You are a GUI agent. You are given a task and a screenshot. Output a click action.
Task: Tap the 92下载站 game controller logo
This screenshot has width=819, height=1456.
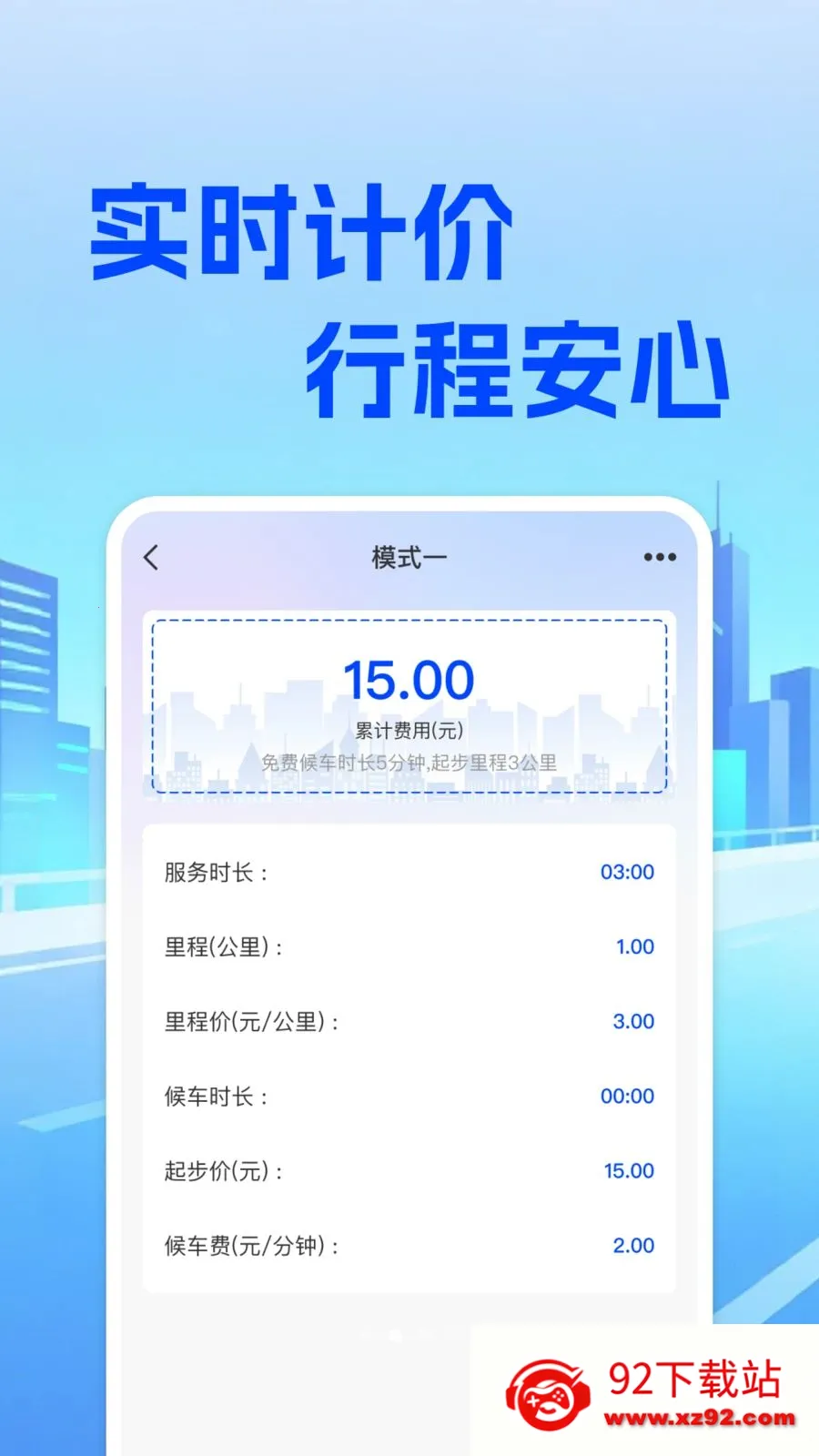[547, 1392]
